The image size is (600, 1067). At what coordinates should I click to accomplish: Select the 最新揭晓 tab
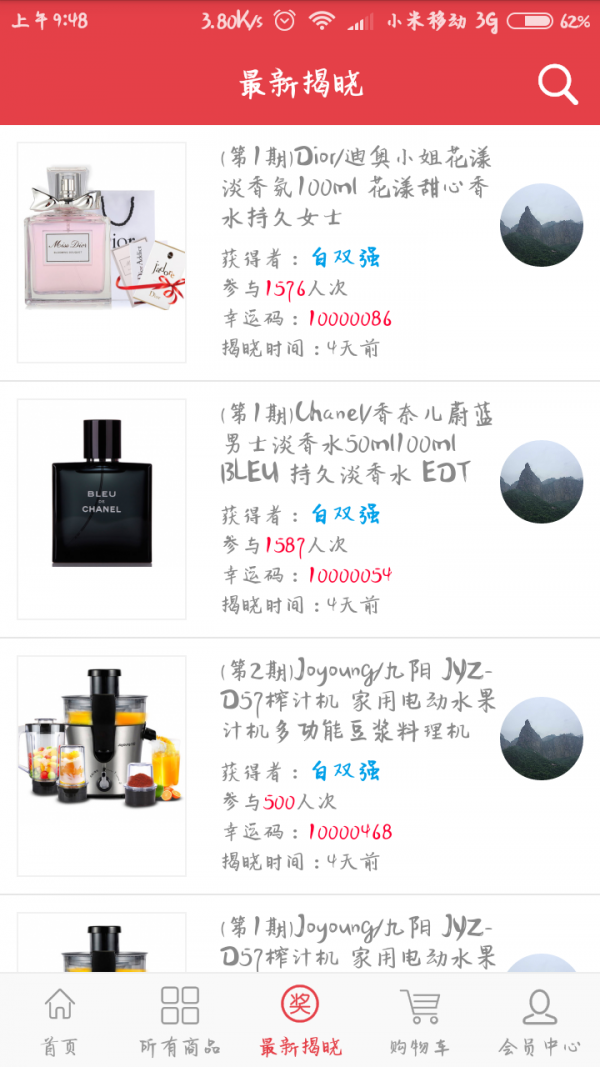point(300,1021)
